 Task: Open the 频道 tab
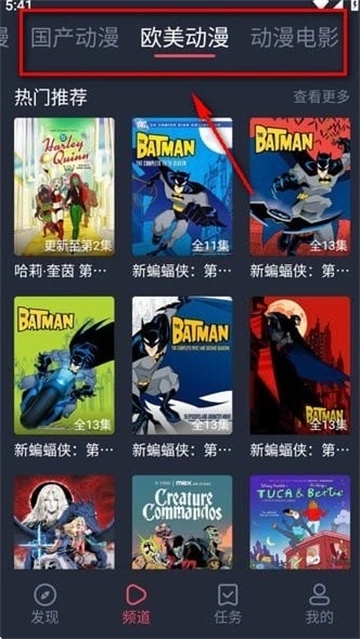(x=136, y=604)
